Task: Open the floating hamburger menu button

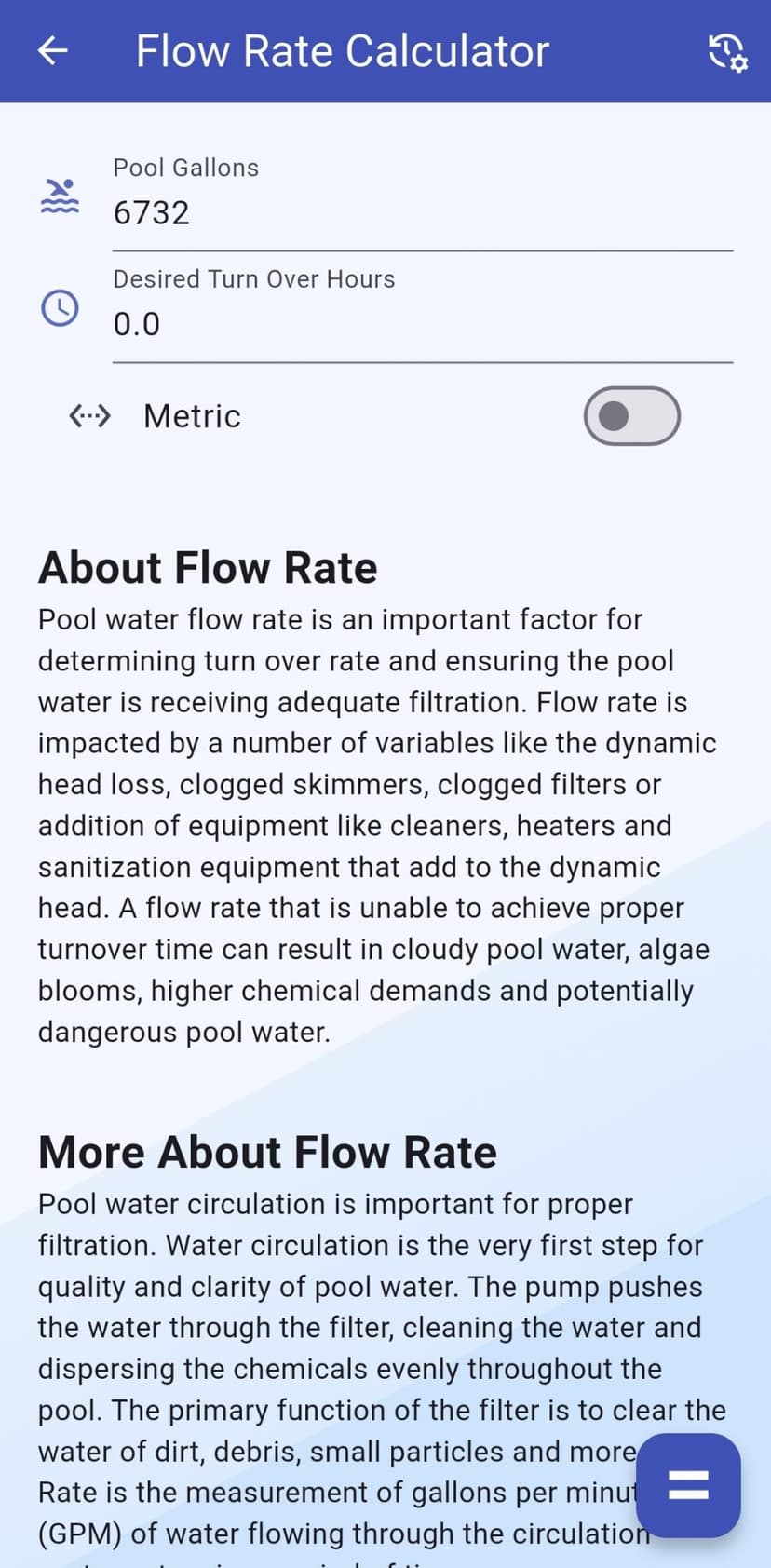Action: [x=688, y=1486]
